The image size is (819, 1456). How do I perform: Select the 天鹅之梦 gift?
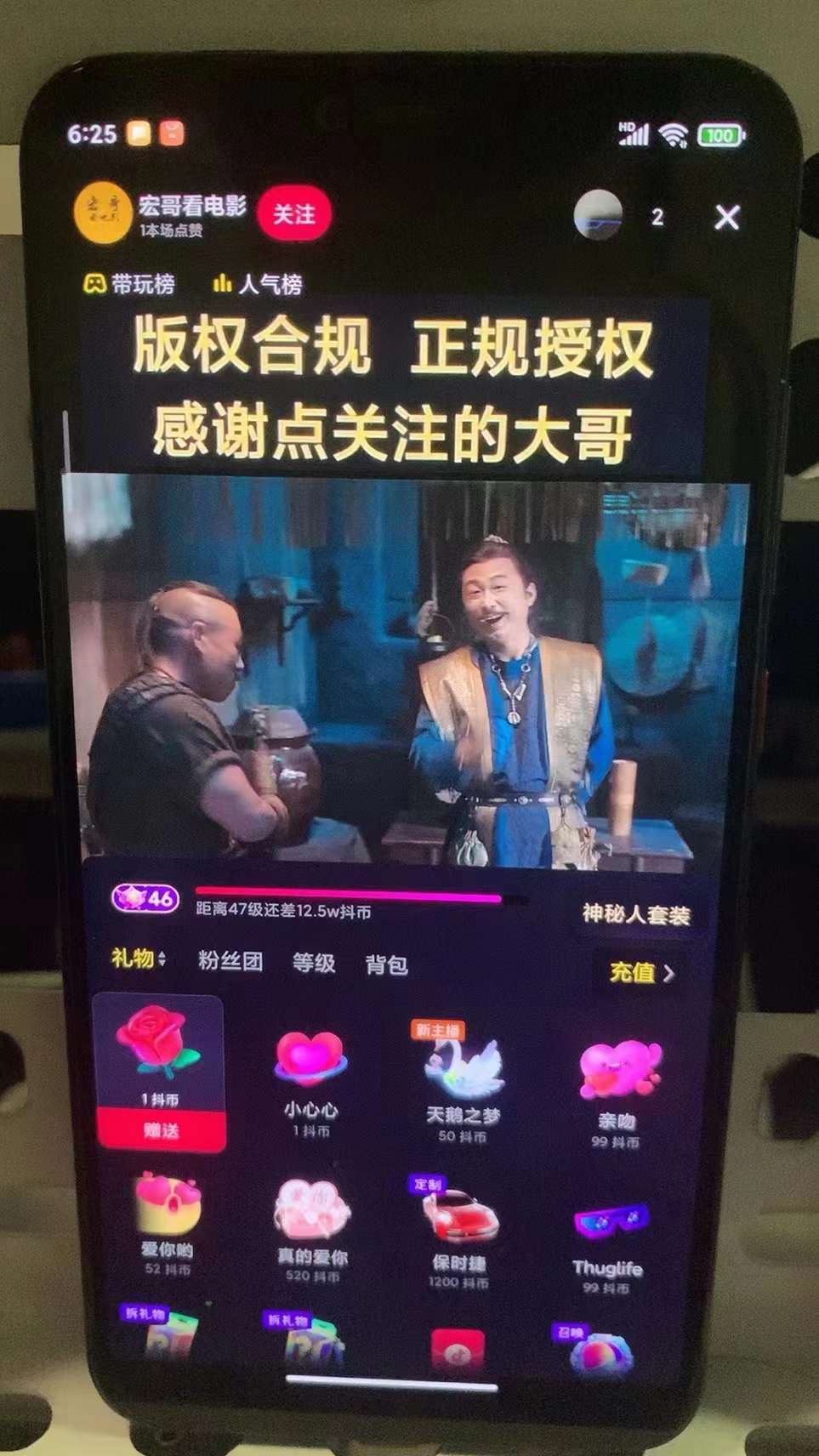click(463, 1080)
